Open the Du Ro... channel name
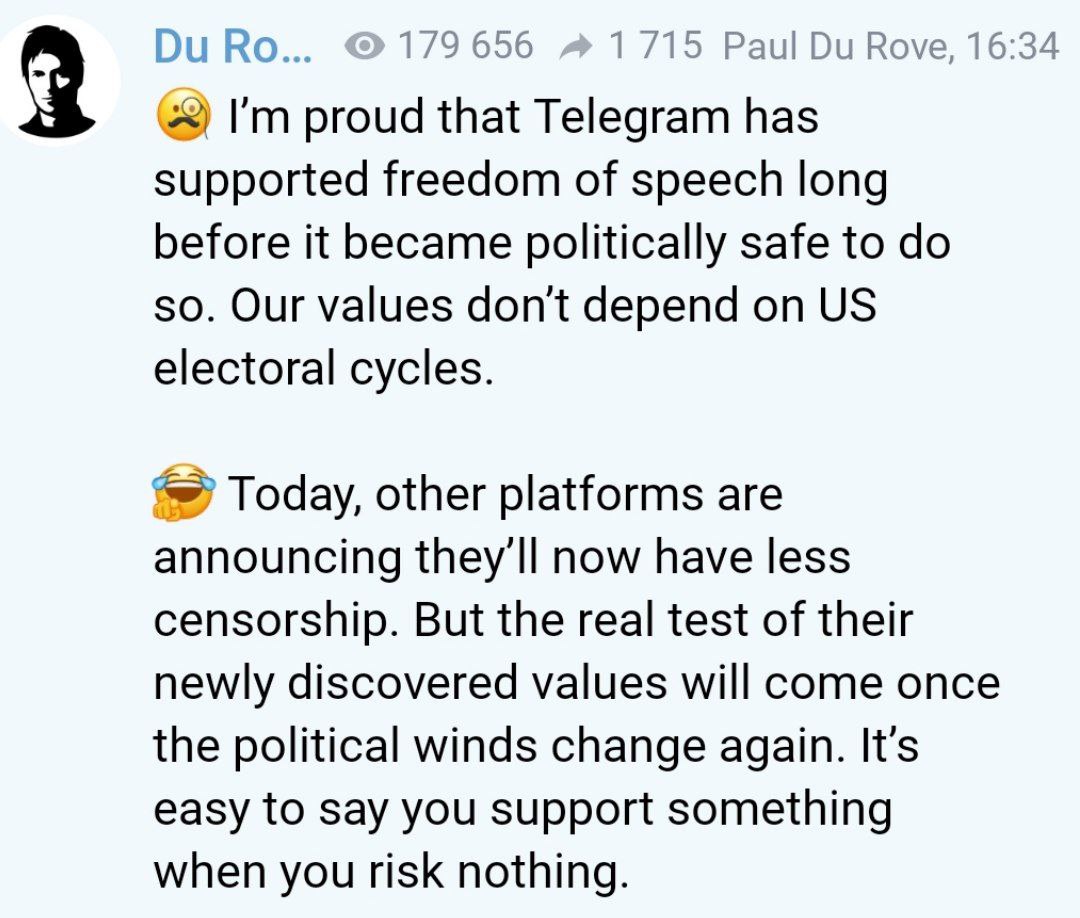 [x=232, y=46]
